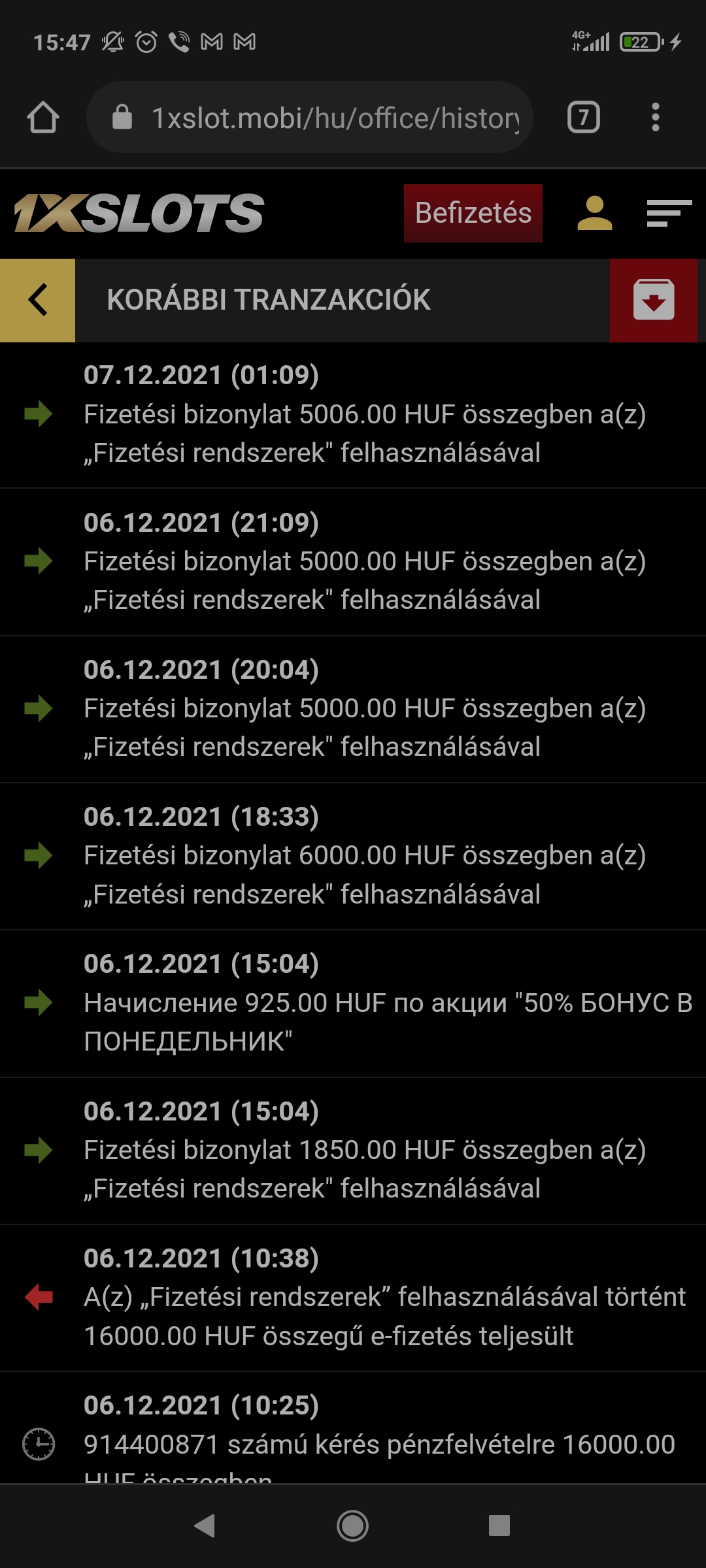Open the user profile icon

[x=594, y=214]
